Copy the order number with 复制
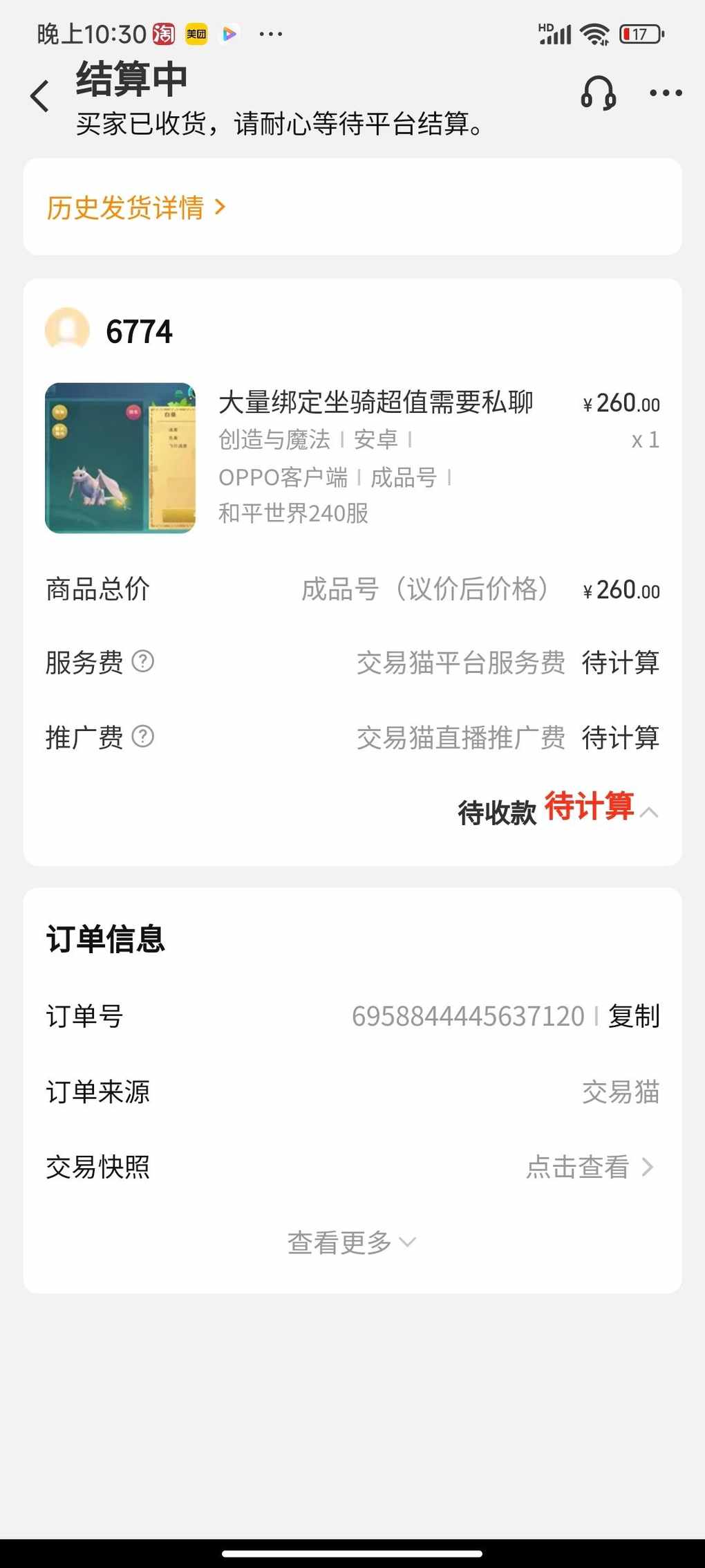This screenshot has height=1568, width=705. 634,1016
